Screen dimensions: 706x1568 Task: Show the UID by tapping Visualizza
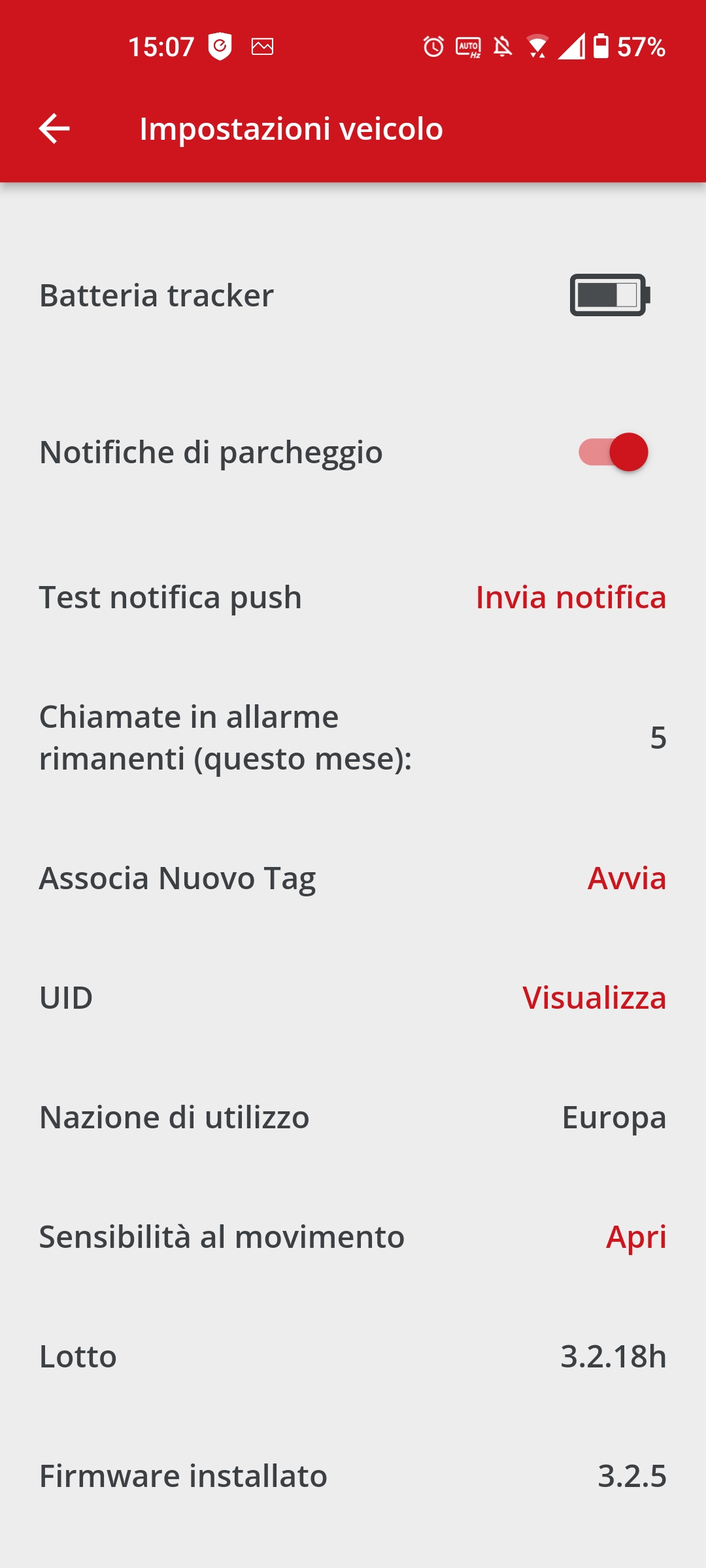[594, 998]
